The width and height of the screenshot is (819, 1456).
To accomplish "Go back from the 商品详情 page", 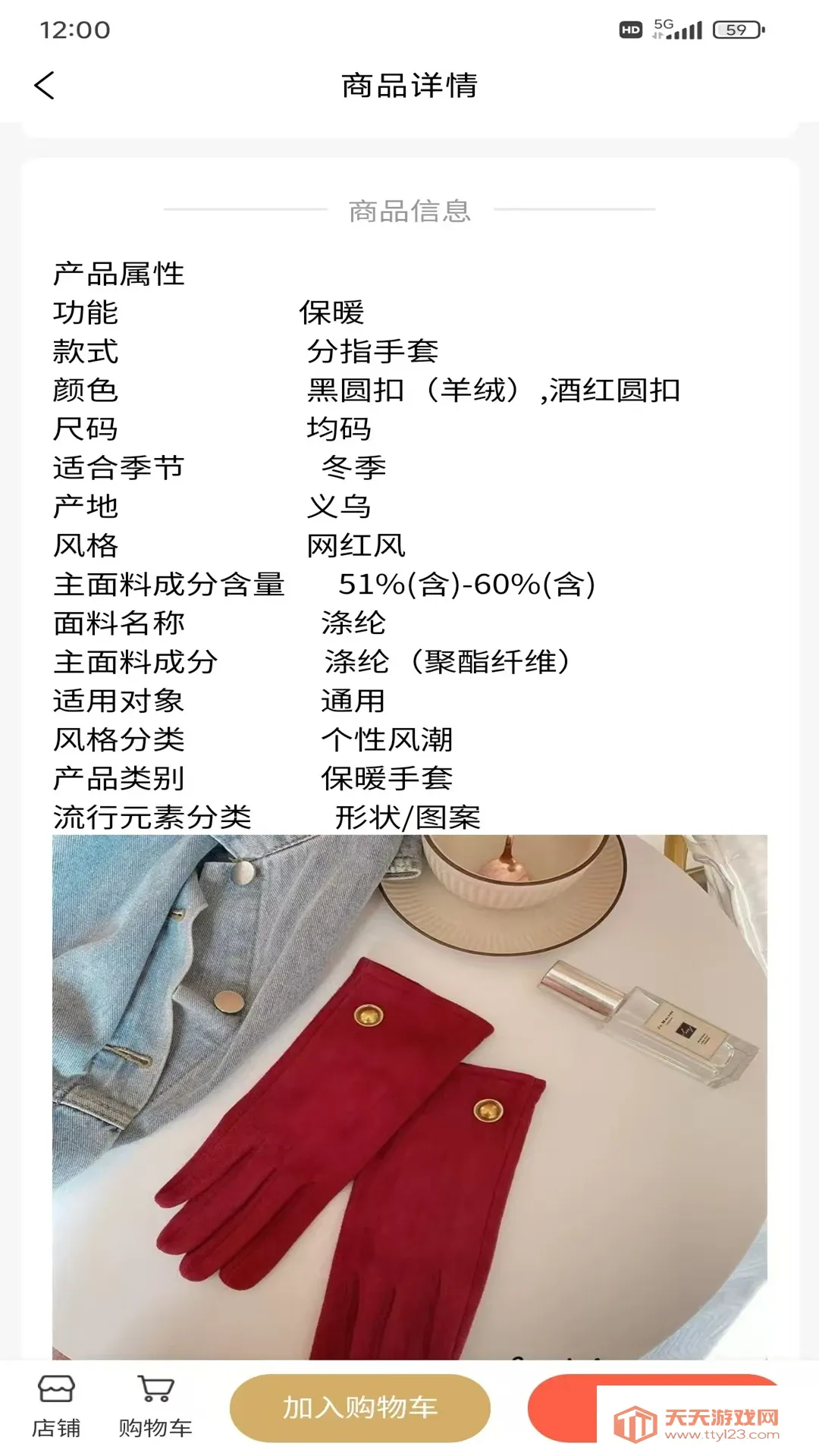I will point(45,86).
